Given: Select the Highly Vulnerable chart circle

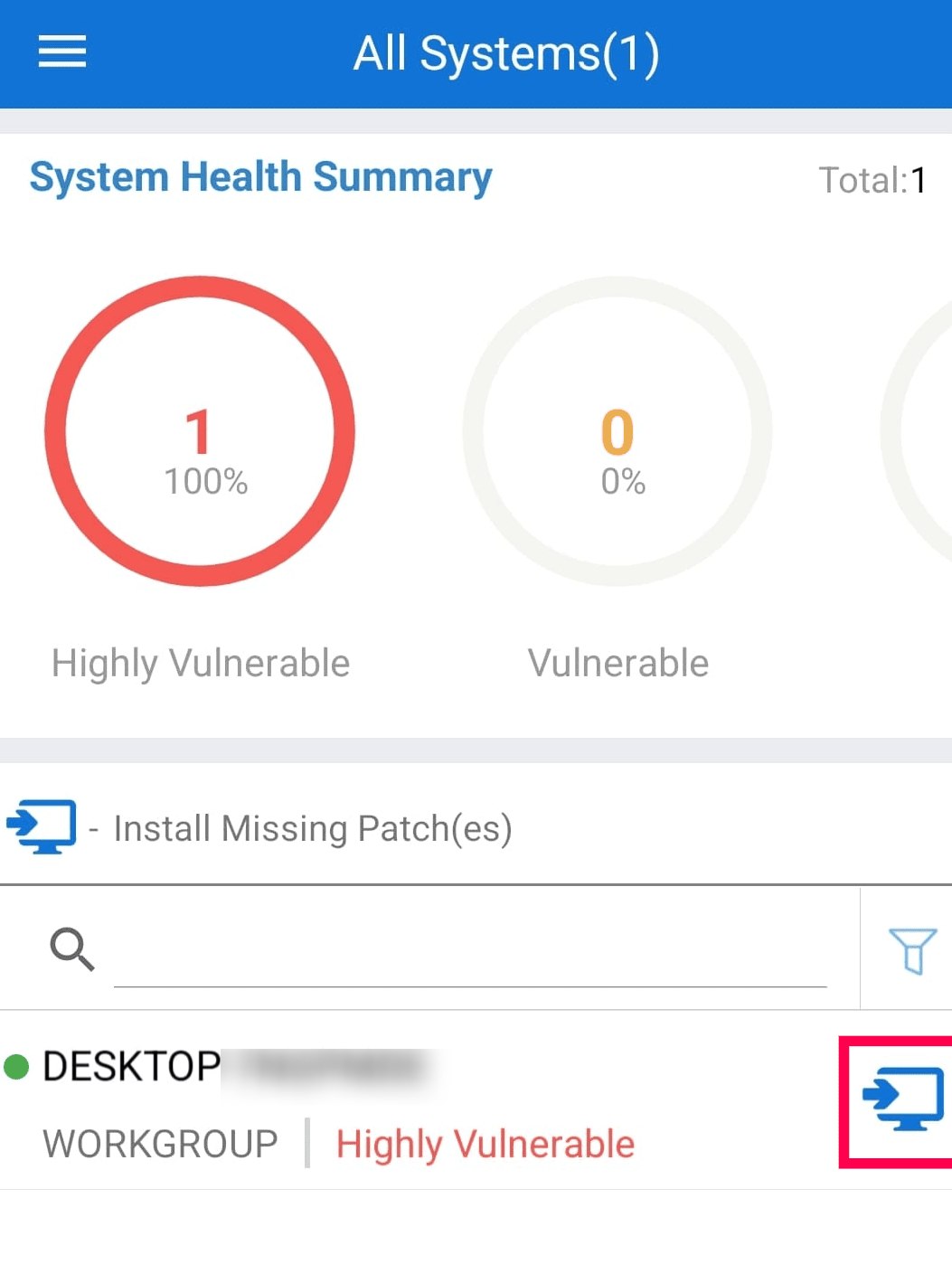Looking at the screenshot, I should 200,431.
